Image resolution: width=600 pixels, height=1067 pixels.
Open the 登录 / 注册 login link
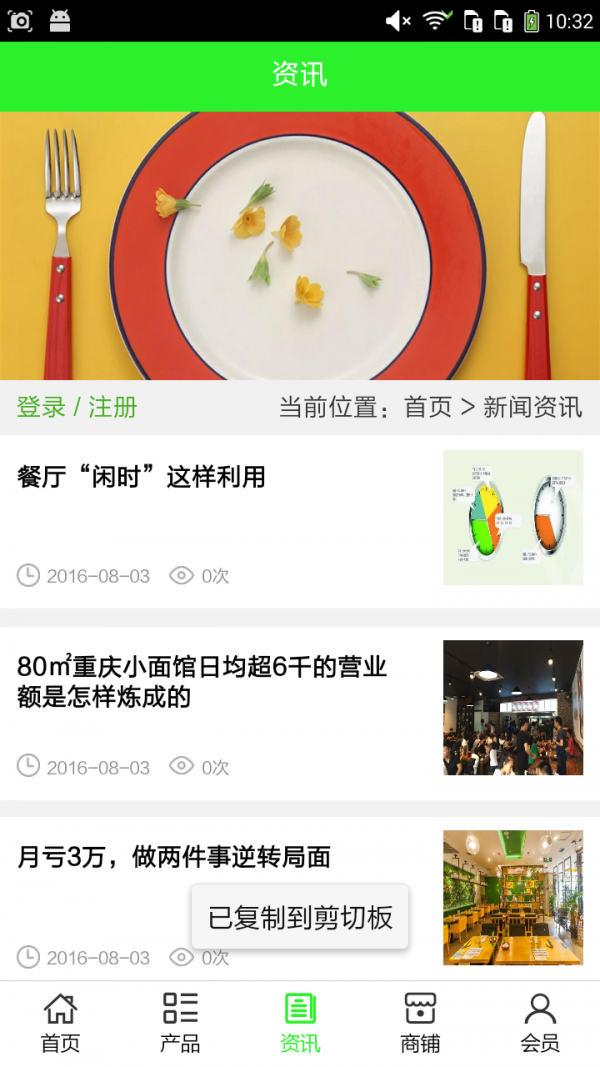[x=77, y=407]
